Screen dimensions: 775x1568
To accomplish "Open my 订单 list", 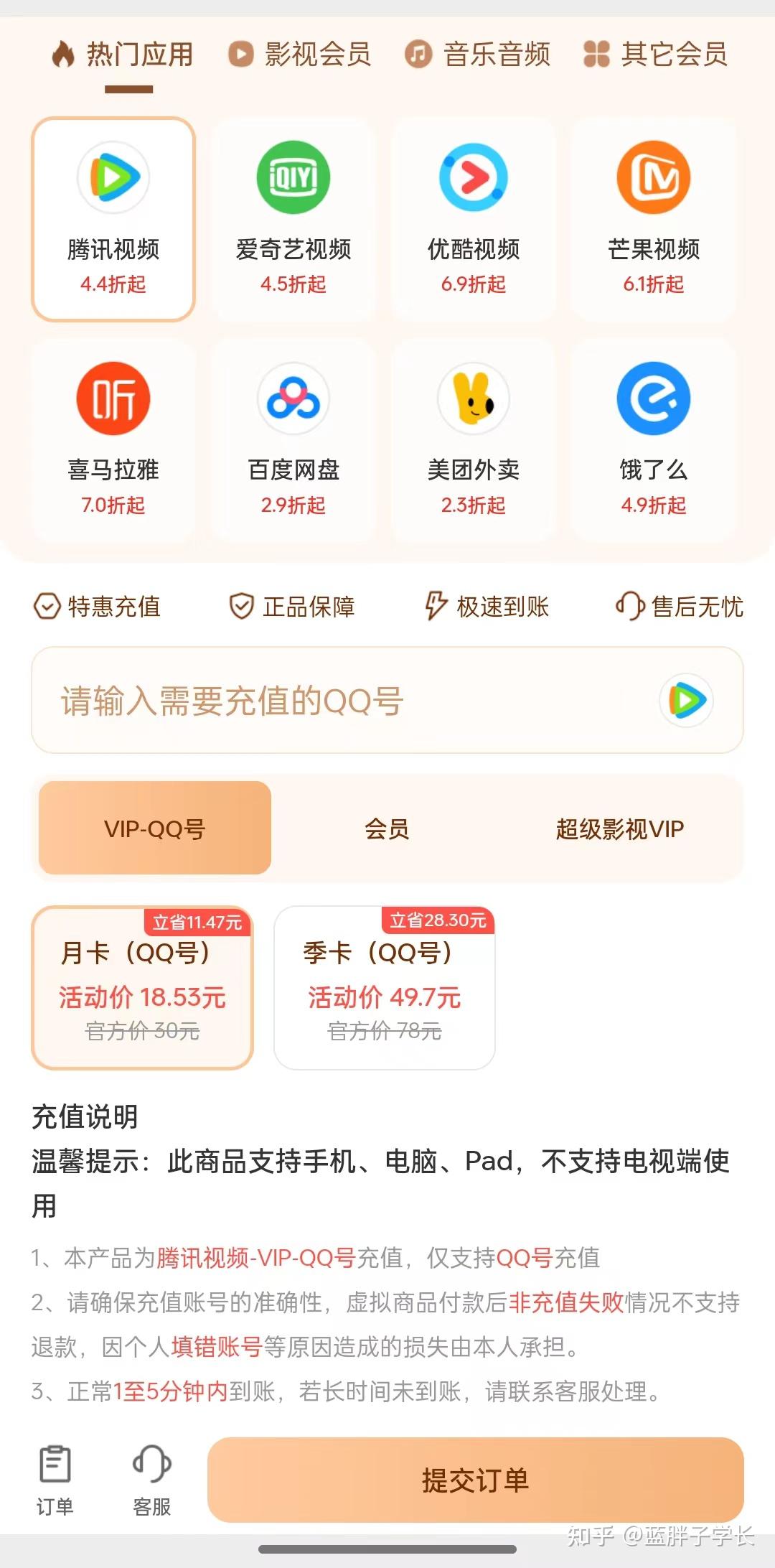I will pos(55,1480).
